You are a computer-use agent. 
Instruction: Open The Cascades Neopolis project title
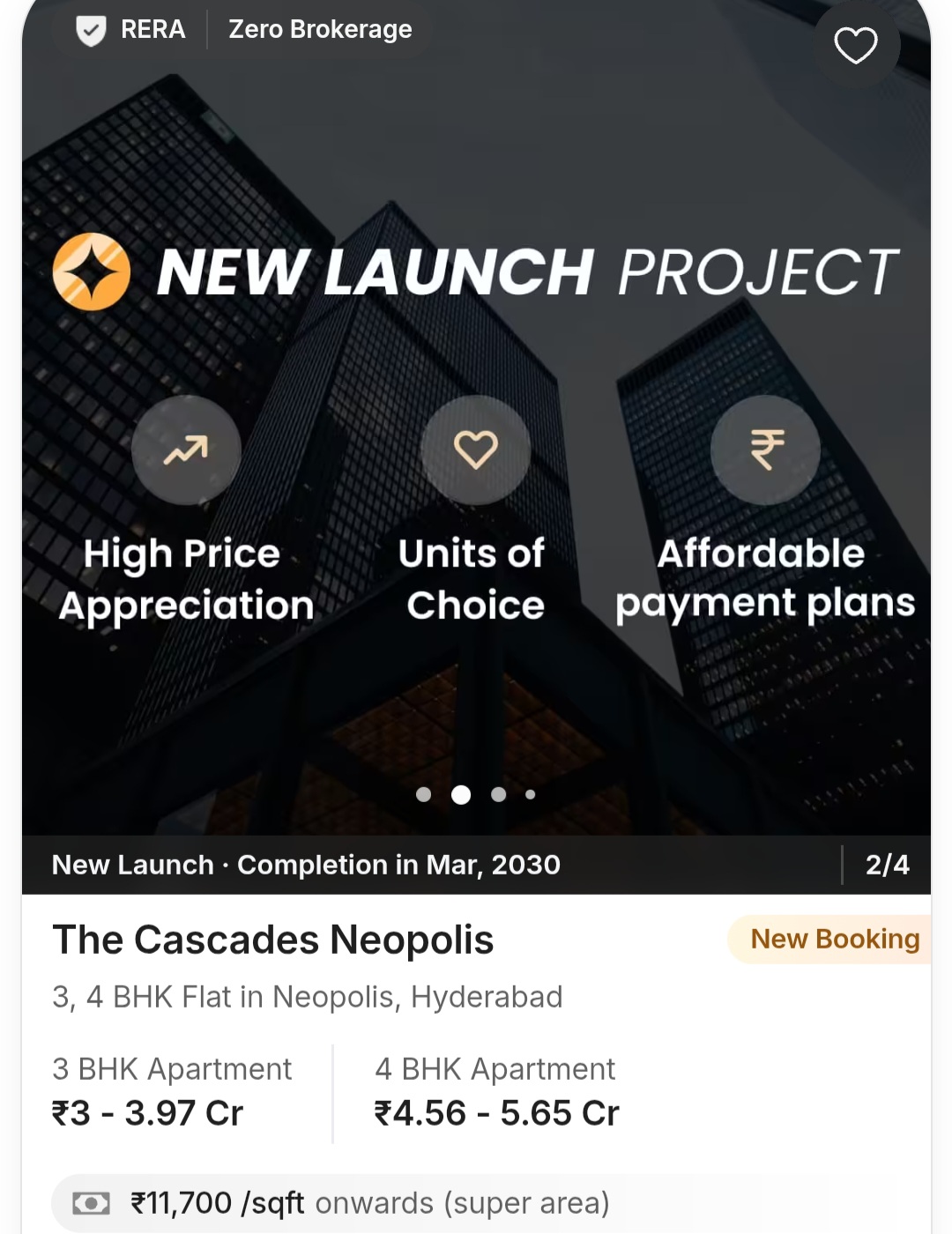(x=273, y=939)
